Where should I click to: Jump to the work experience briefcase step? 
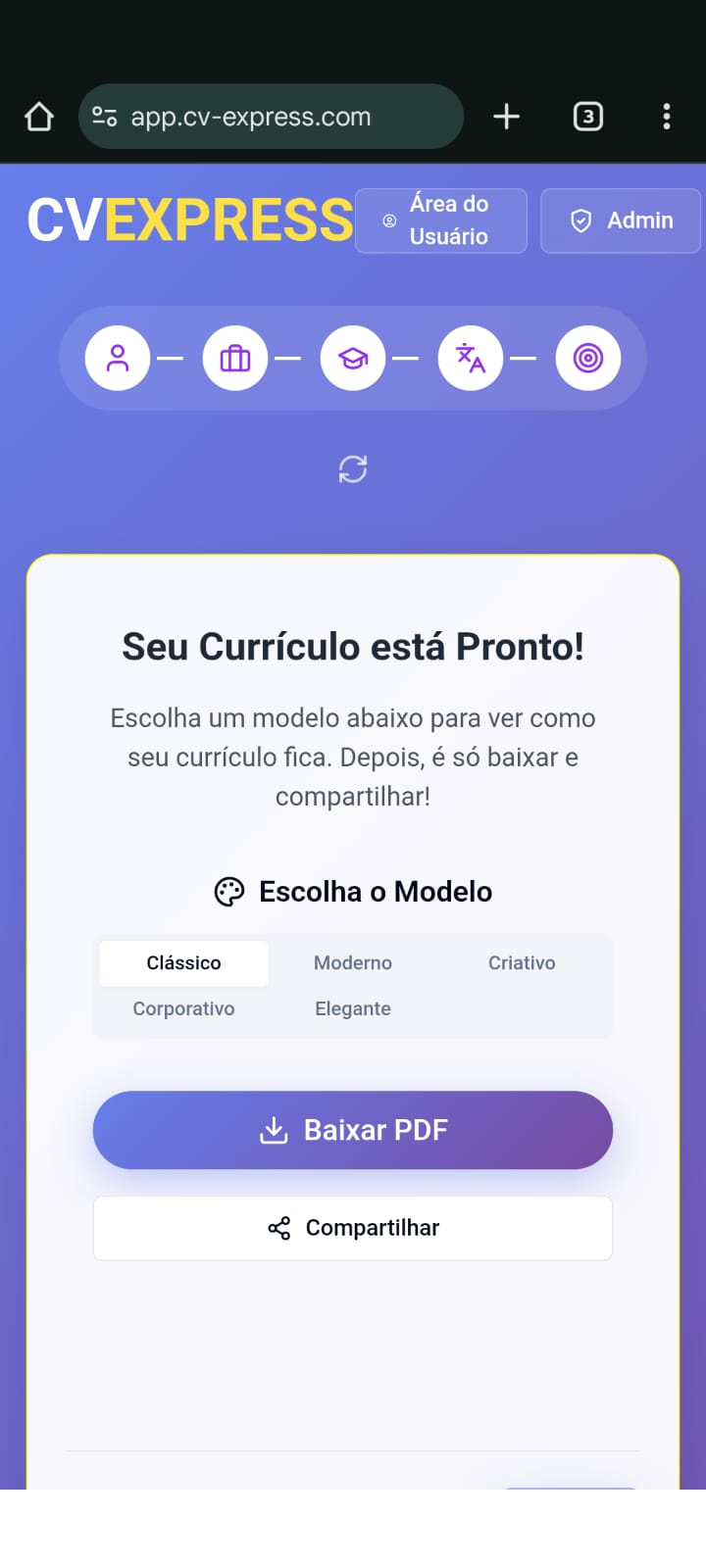click(x=235, y=358)
